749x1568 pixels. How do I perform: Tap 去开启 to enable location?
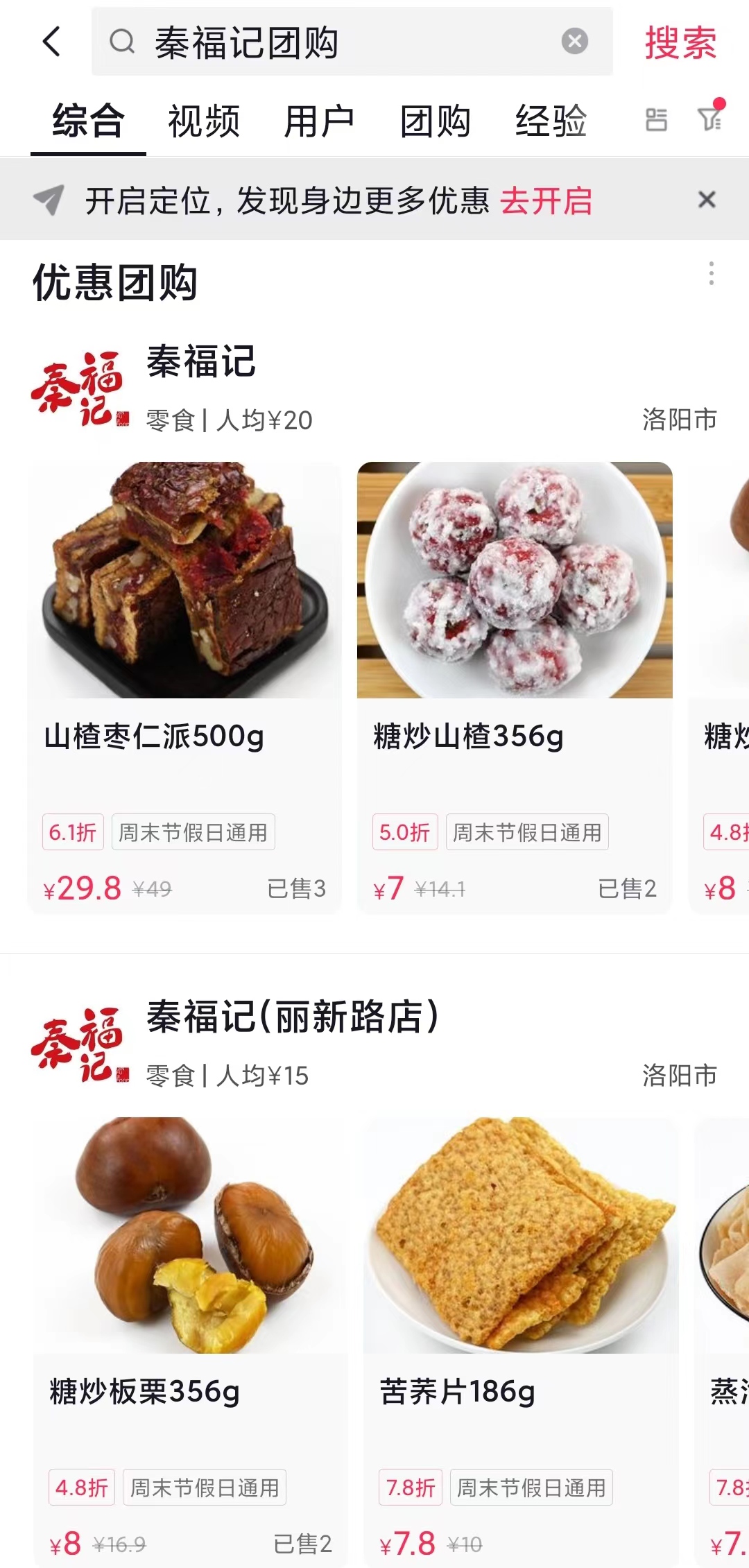546,201
